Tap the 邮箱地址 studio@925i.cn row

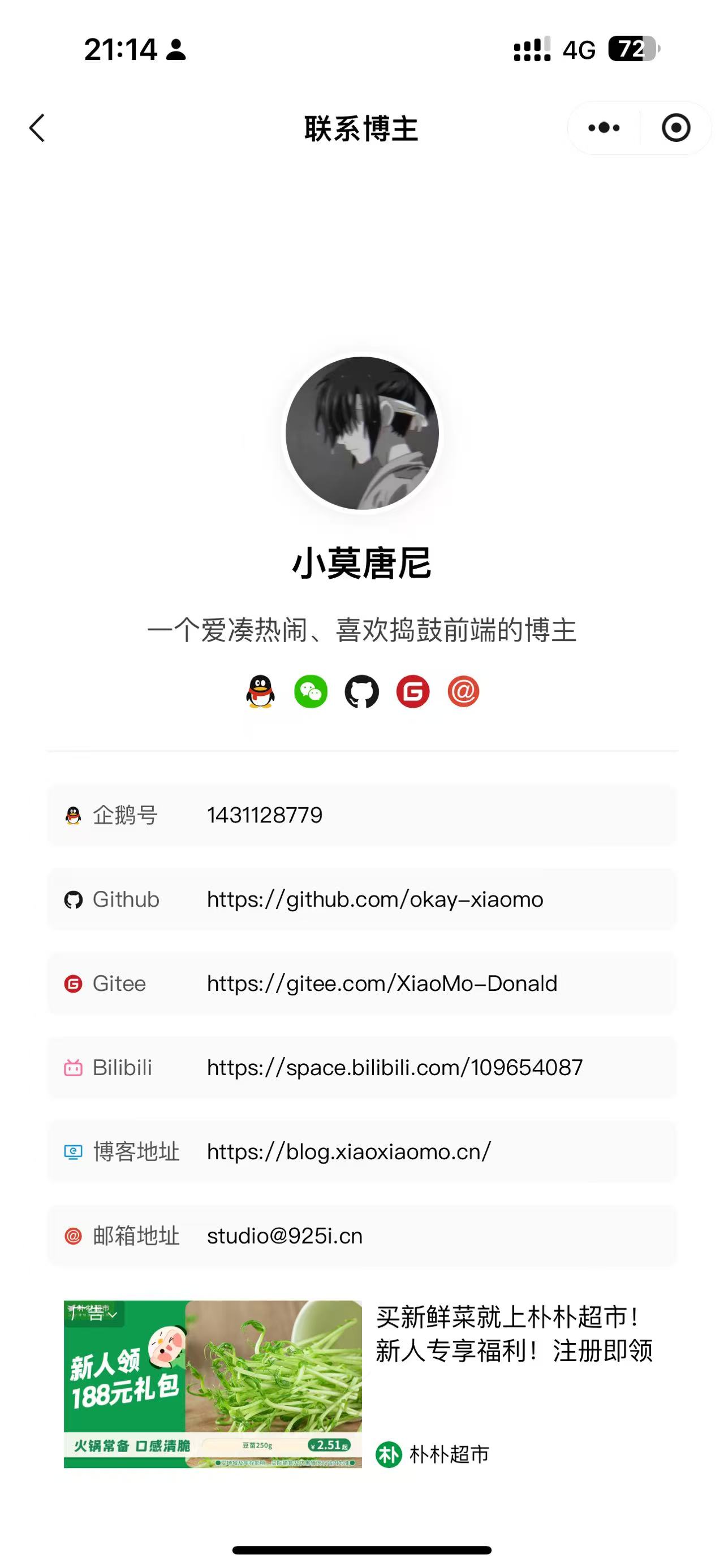(x=361, y=1236)
